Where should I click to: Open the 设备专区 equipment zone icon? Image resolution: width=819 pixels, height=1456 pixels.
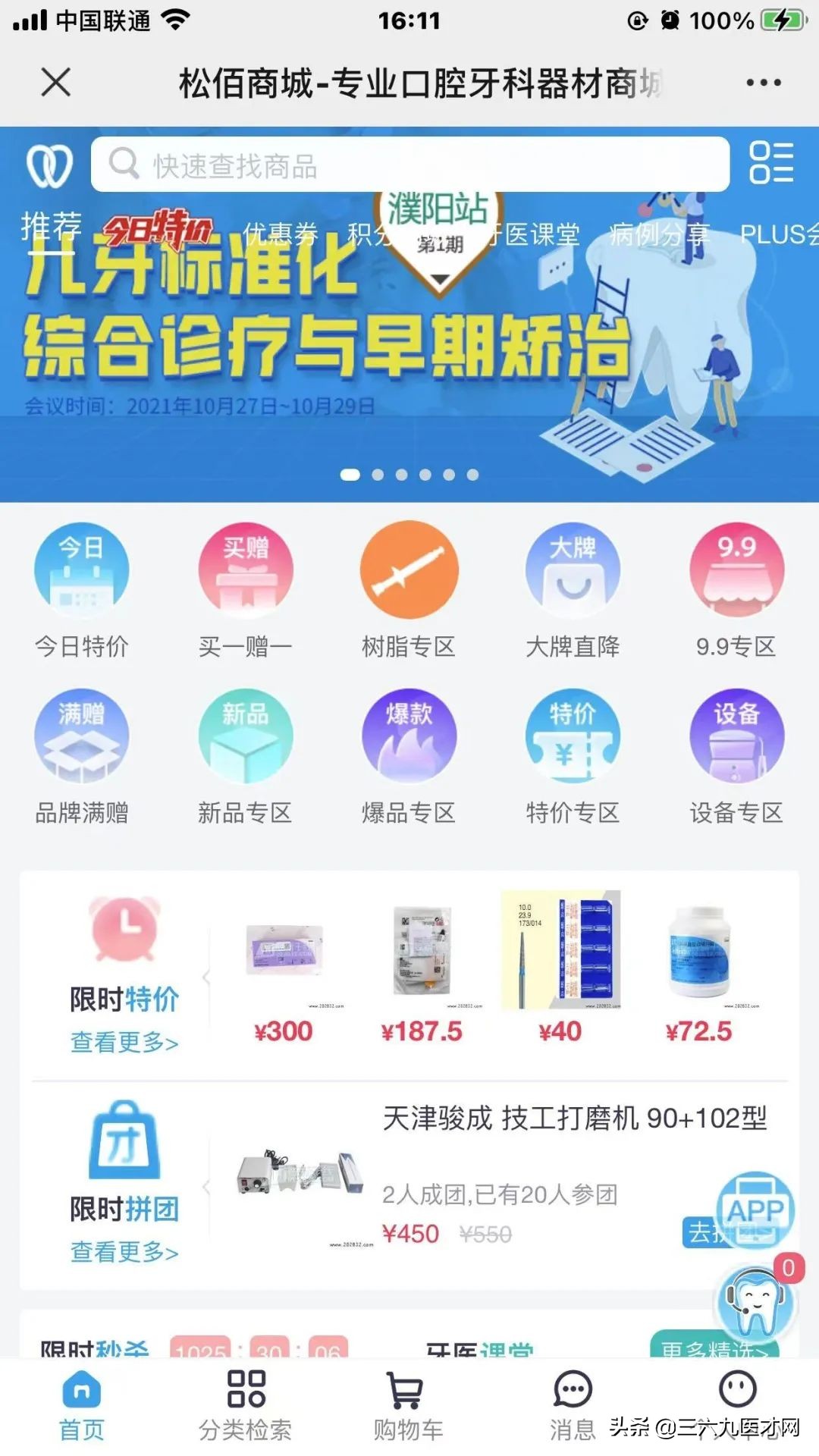point(736,736)
